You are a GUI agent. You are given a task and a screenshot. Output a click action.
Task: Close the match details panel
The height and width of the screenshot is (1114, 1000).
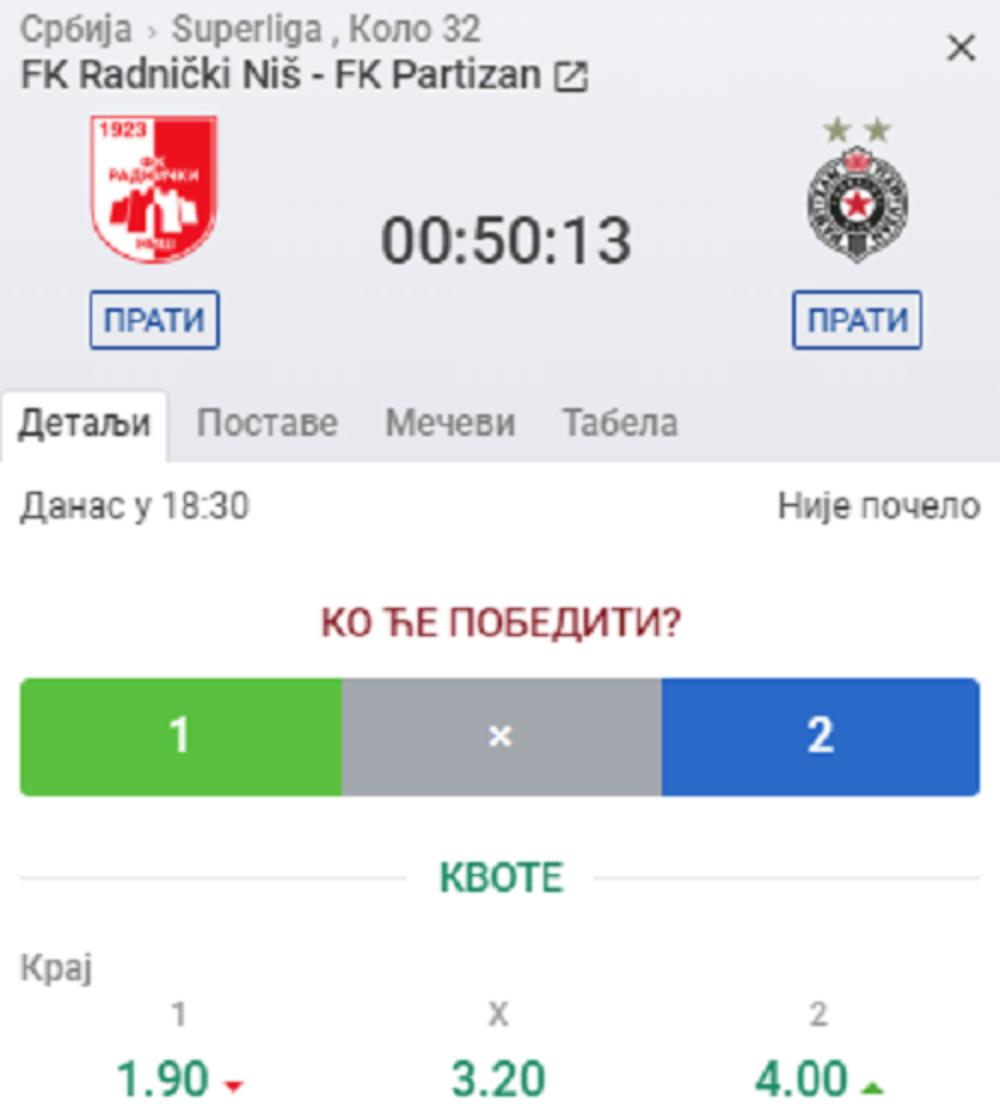960,47
